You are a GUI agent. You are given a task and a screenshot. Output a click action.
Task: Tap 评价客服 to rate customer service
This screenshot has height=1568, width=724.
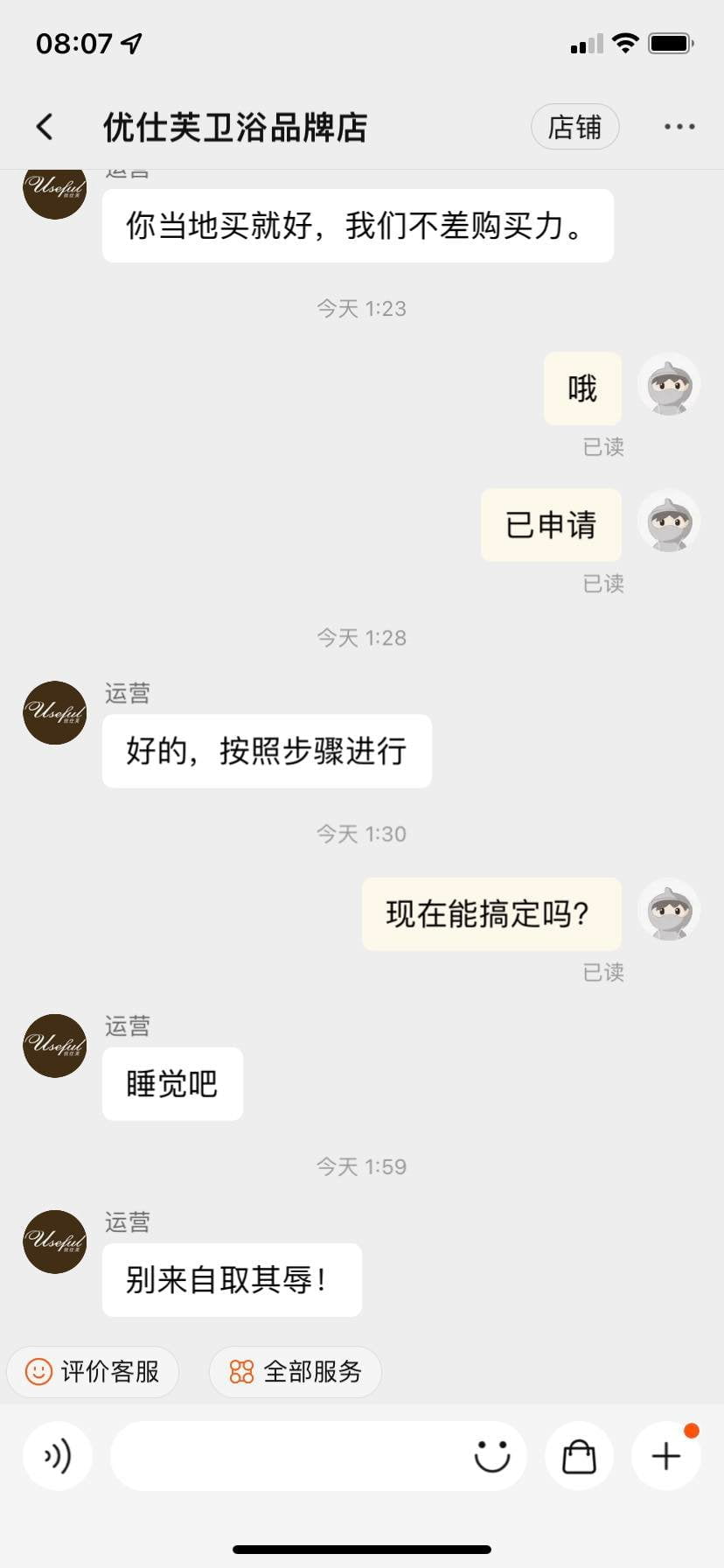[x=93, y=1371]
